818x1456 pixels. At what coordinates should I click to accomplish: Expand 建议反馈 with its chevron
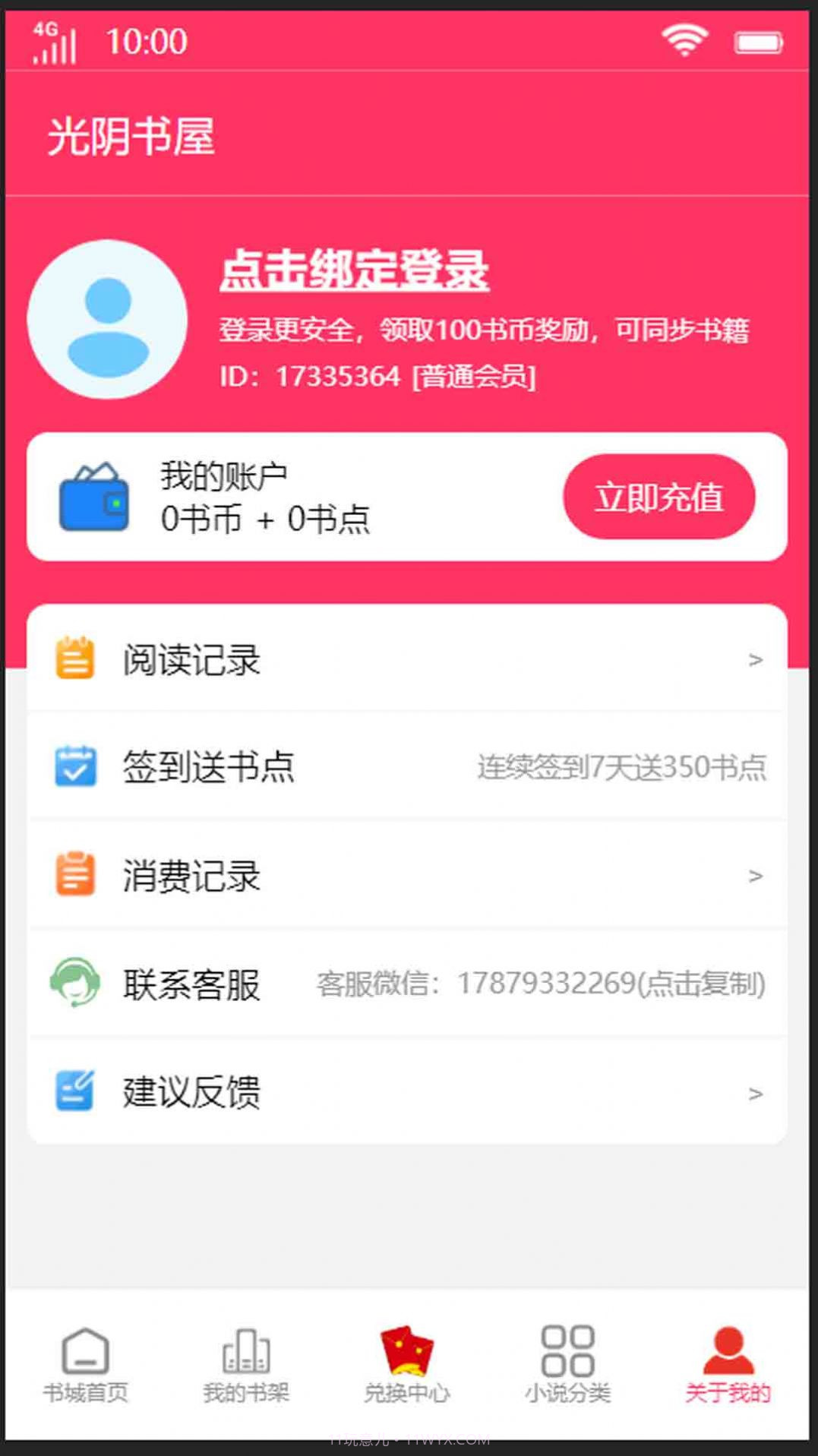coord(755,1092)
